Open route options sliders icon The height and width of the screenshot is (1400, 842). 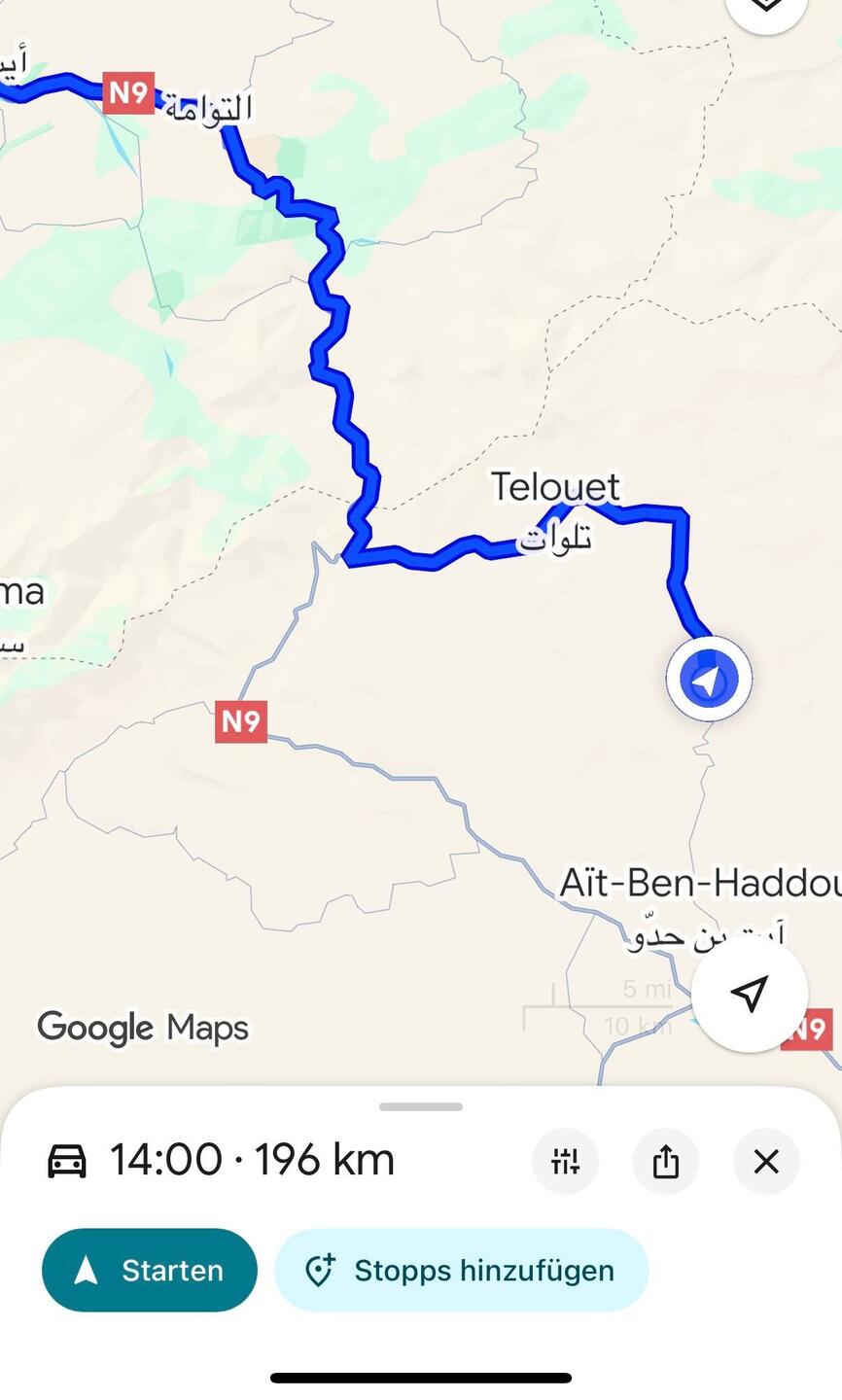coord(565,1161)
